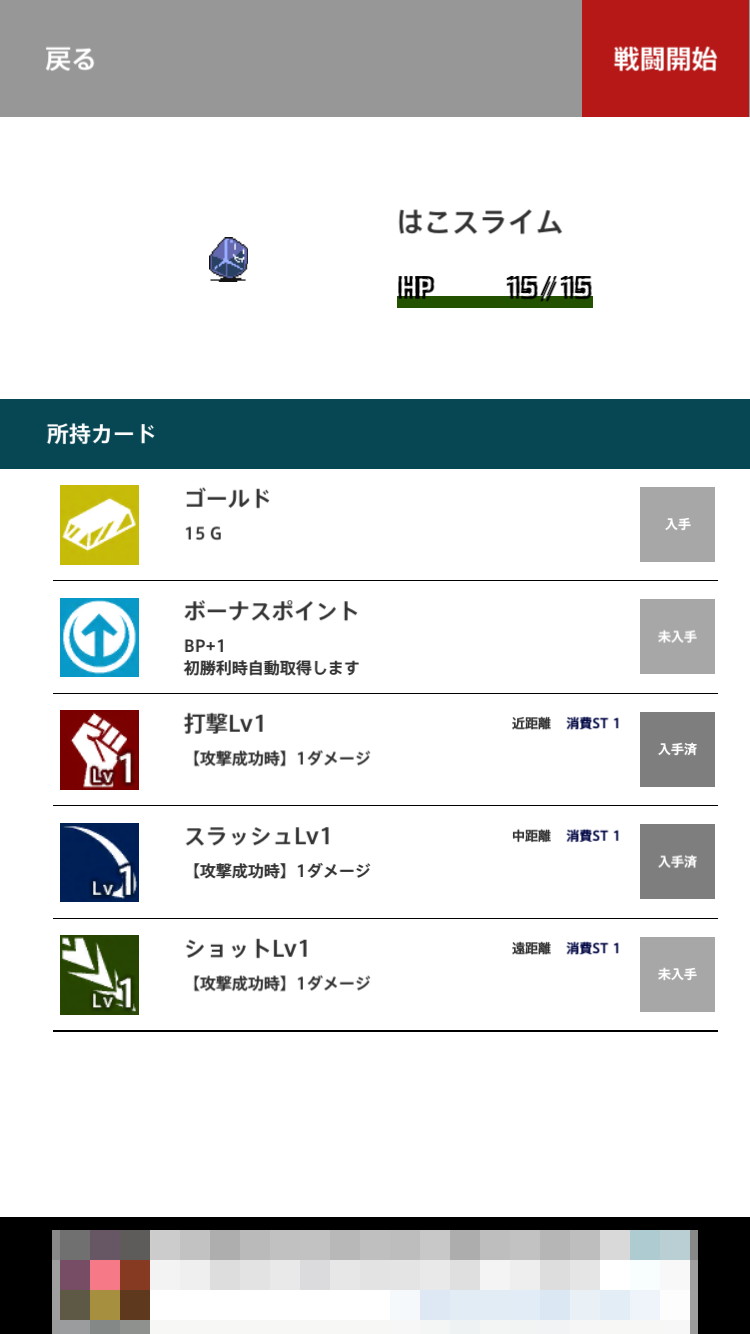Choose 未入手 for the ショットLv1 card
The width and height of the screenshot is (750, 1334).
coord(677,974)
